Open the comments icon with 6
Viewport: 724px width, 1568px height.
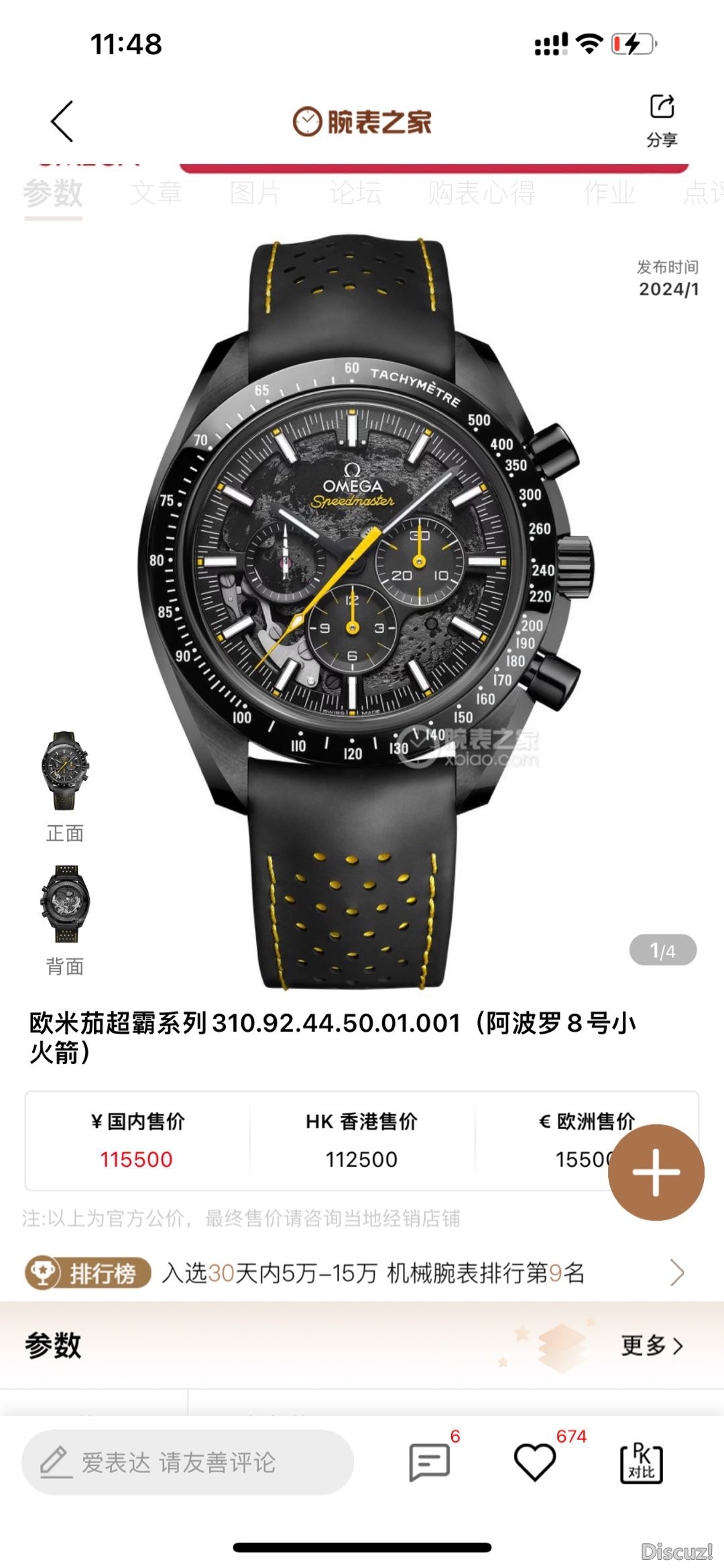click(x=429, y=1462)
